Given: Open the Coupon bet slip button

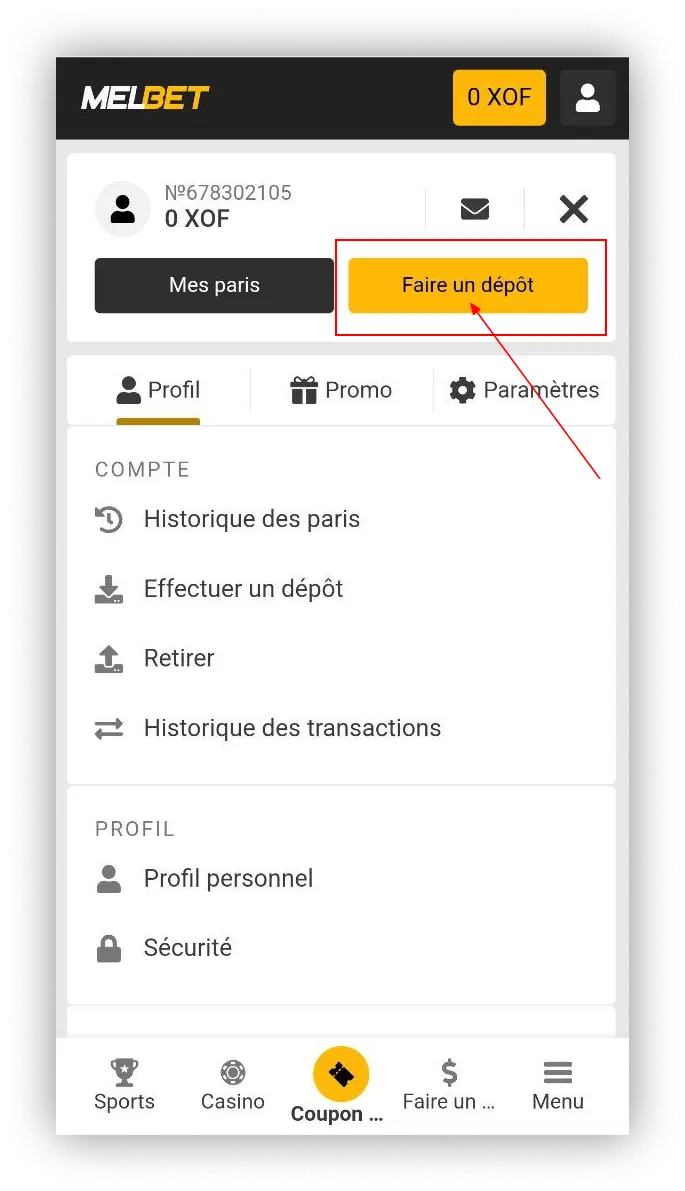Looking at the screenshot, I should (341, 1078).
